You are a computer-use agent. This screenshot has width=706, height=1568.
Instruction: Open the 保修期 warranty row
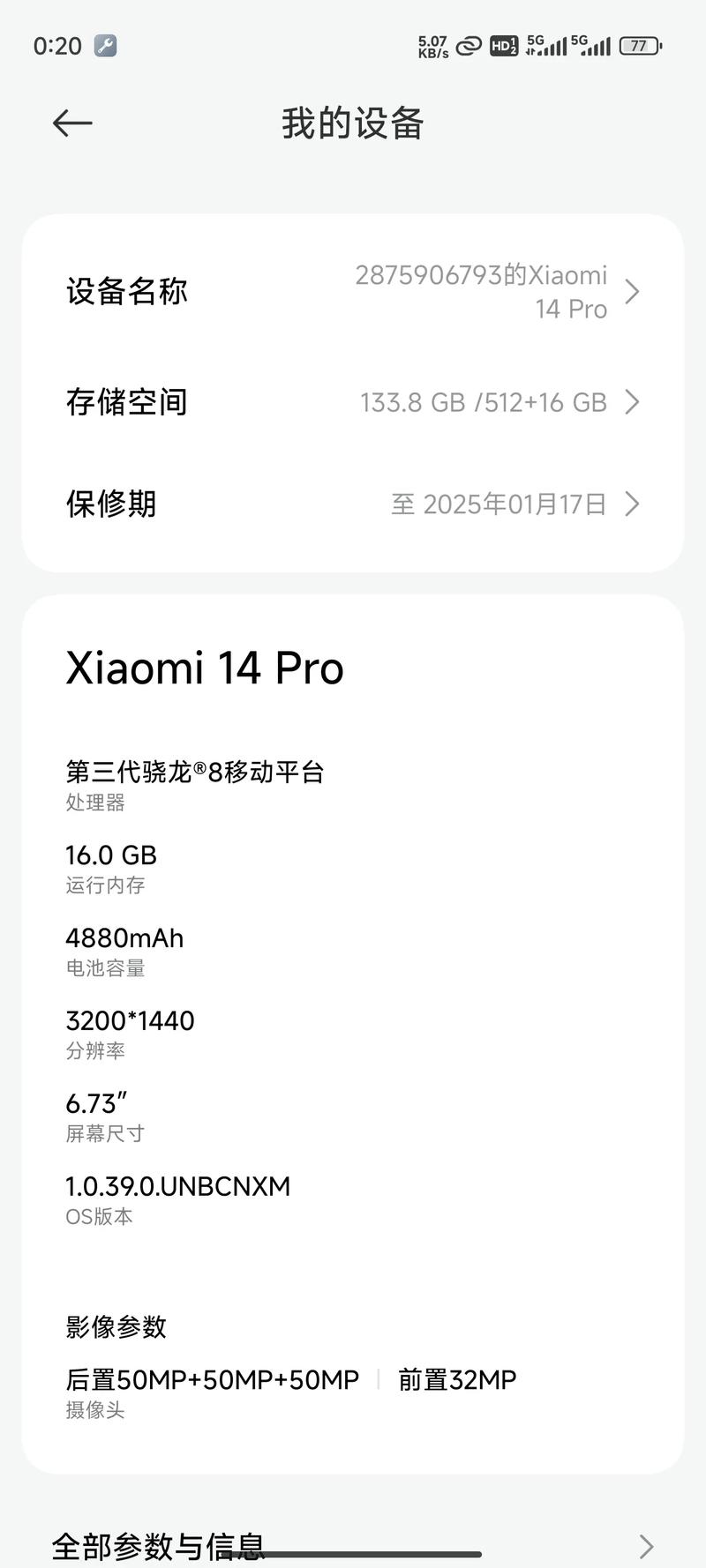[x=353, y=504]
